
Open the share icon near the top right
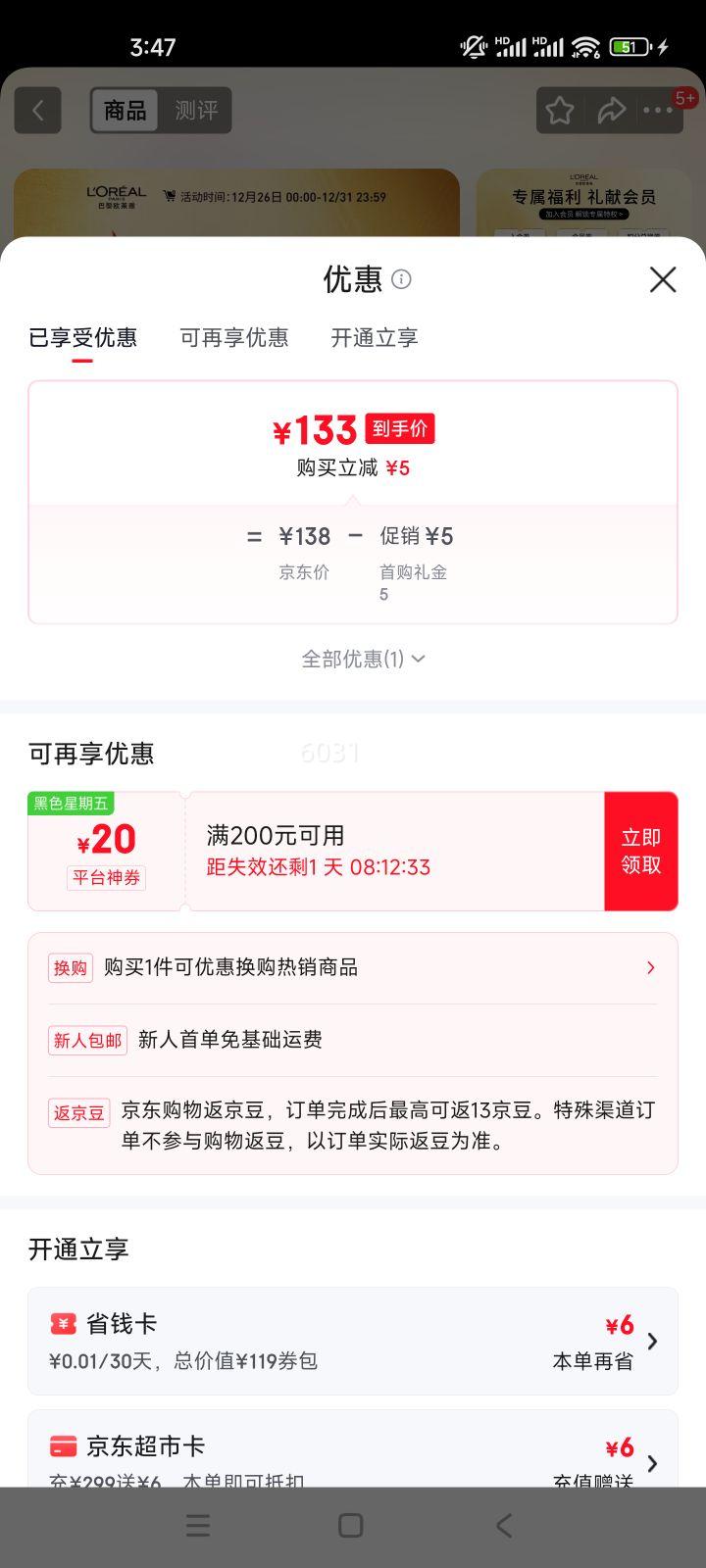click(611, 110)
